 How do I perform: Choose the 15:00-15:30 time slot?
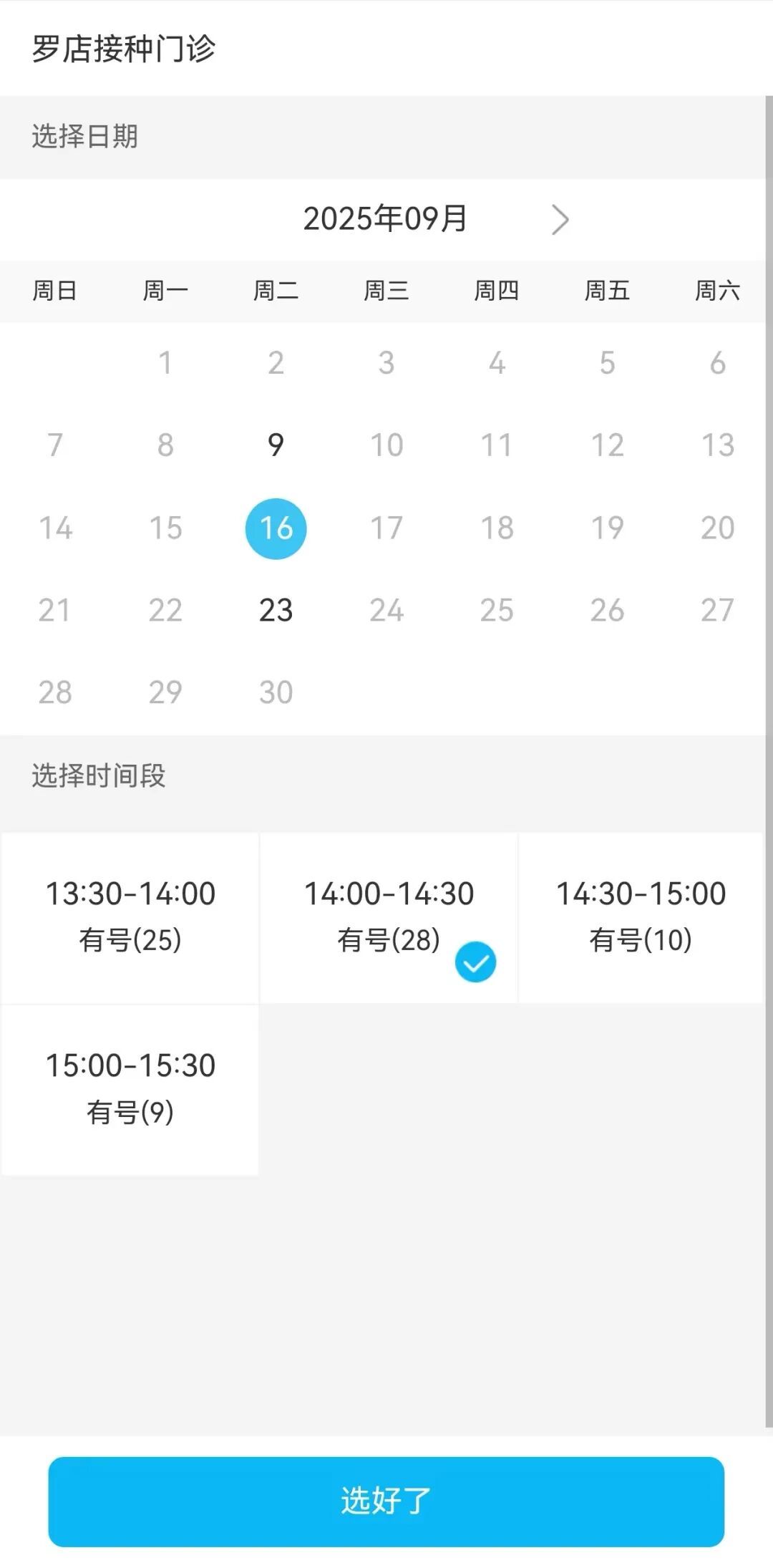pos(130,1089)
